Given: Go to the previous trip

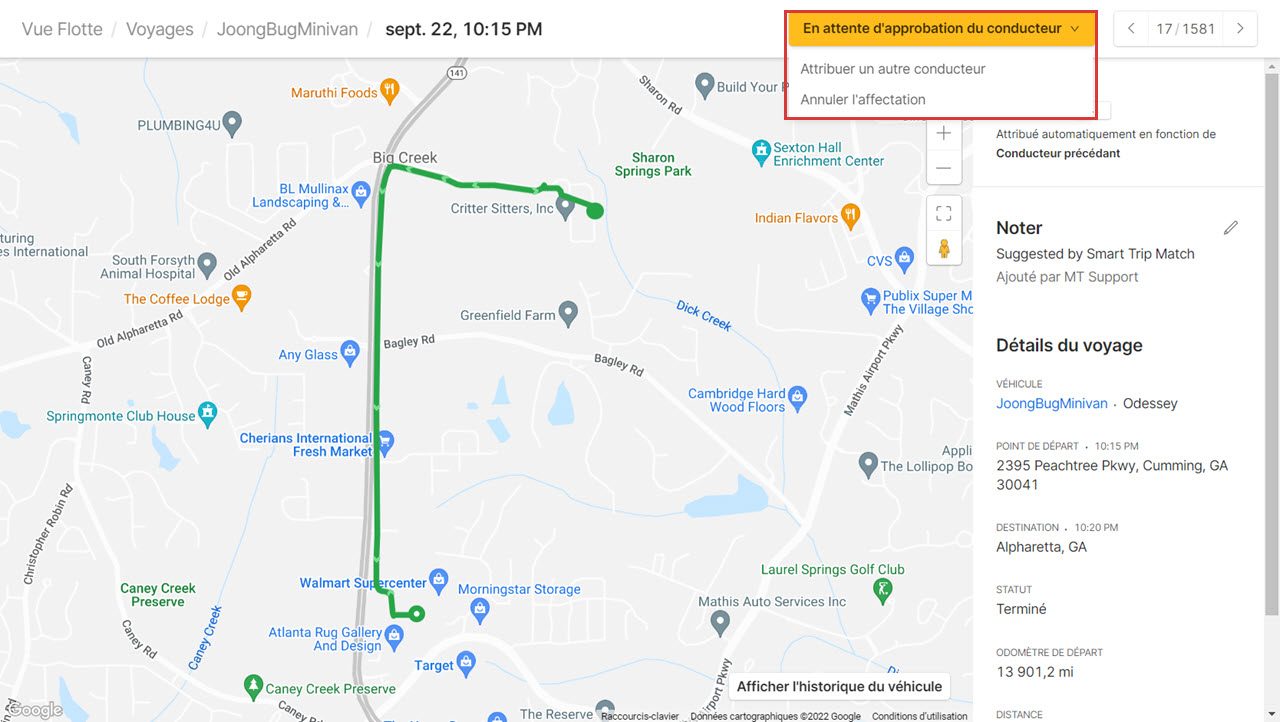Looking at the screenshot, I should coord(1131,29).
